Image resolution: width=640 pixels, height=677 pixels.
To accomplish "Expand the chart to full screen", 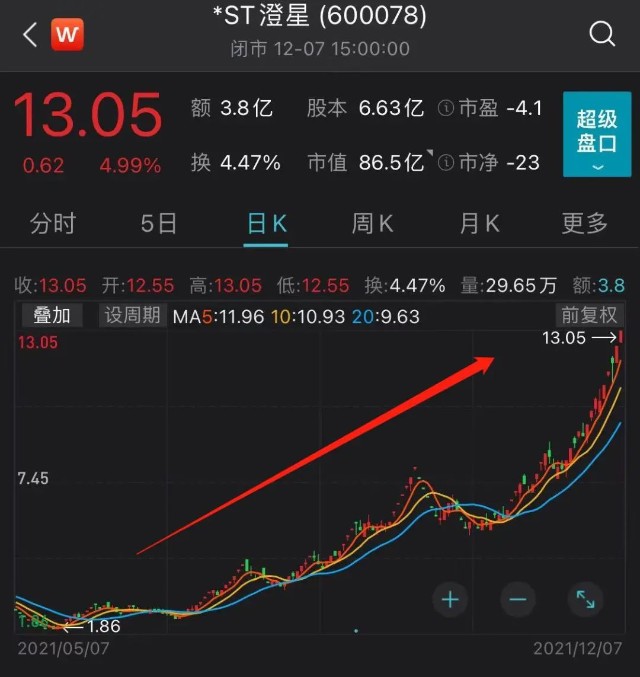I will tap(584, 599).
